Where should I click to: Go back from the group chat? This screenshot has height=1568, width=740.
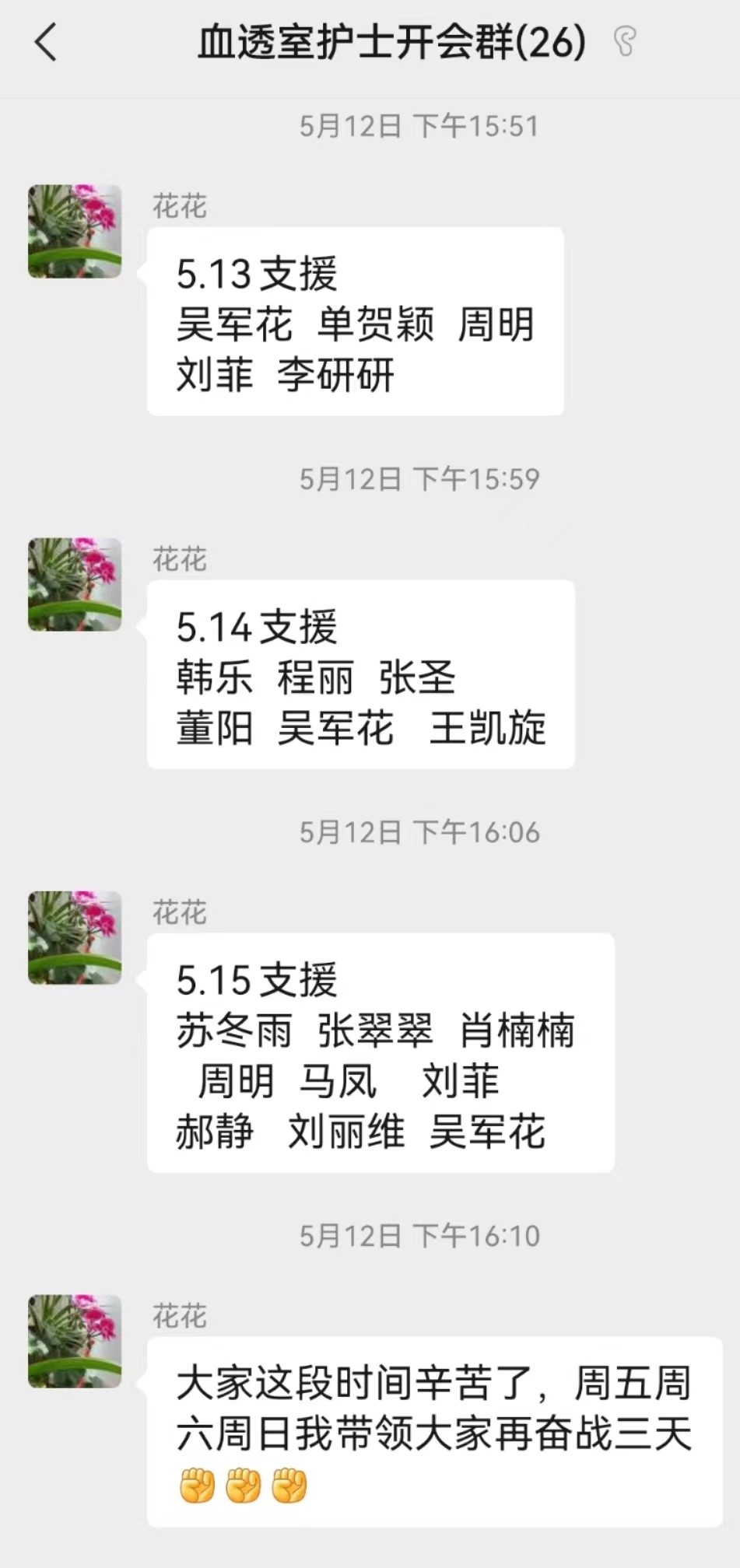click(47, 42)
